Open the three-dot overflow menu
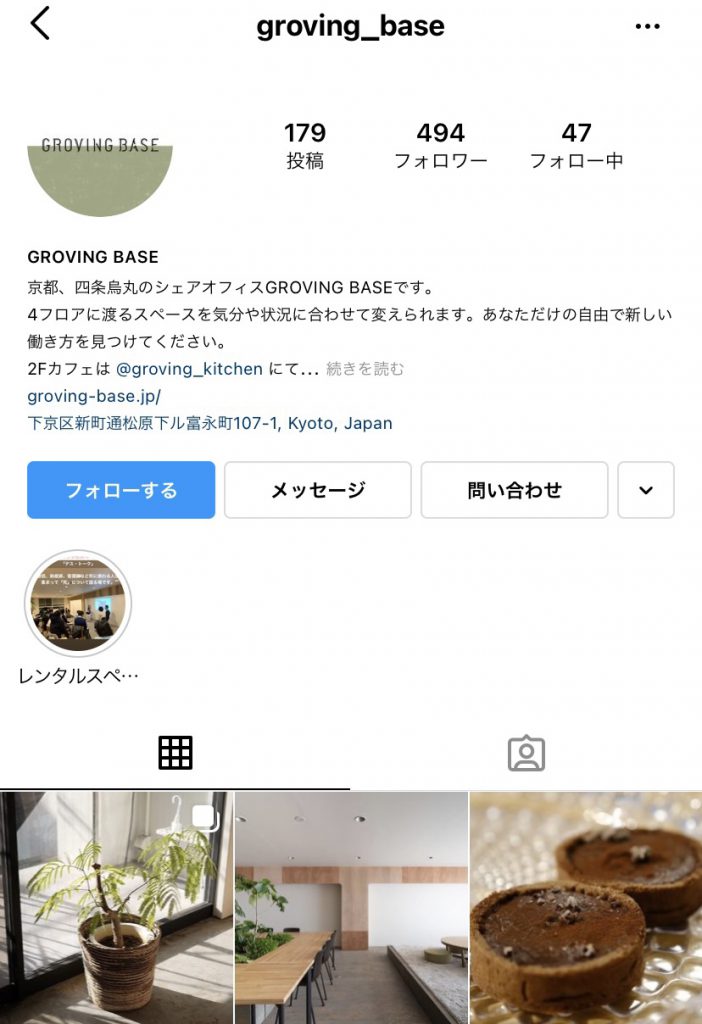Viewport: 702px width, 1024px height. (x=648, y=26)
